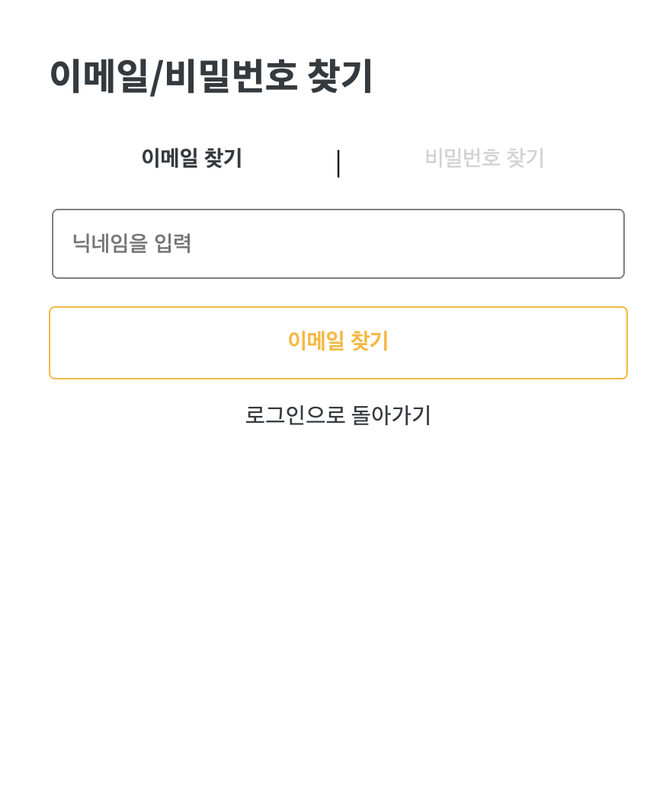Select the 이메일 찾기 tab
The image size is (663, 800).
191,158
